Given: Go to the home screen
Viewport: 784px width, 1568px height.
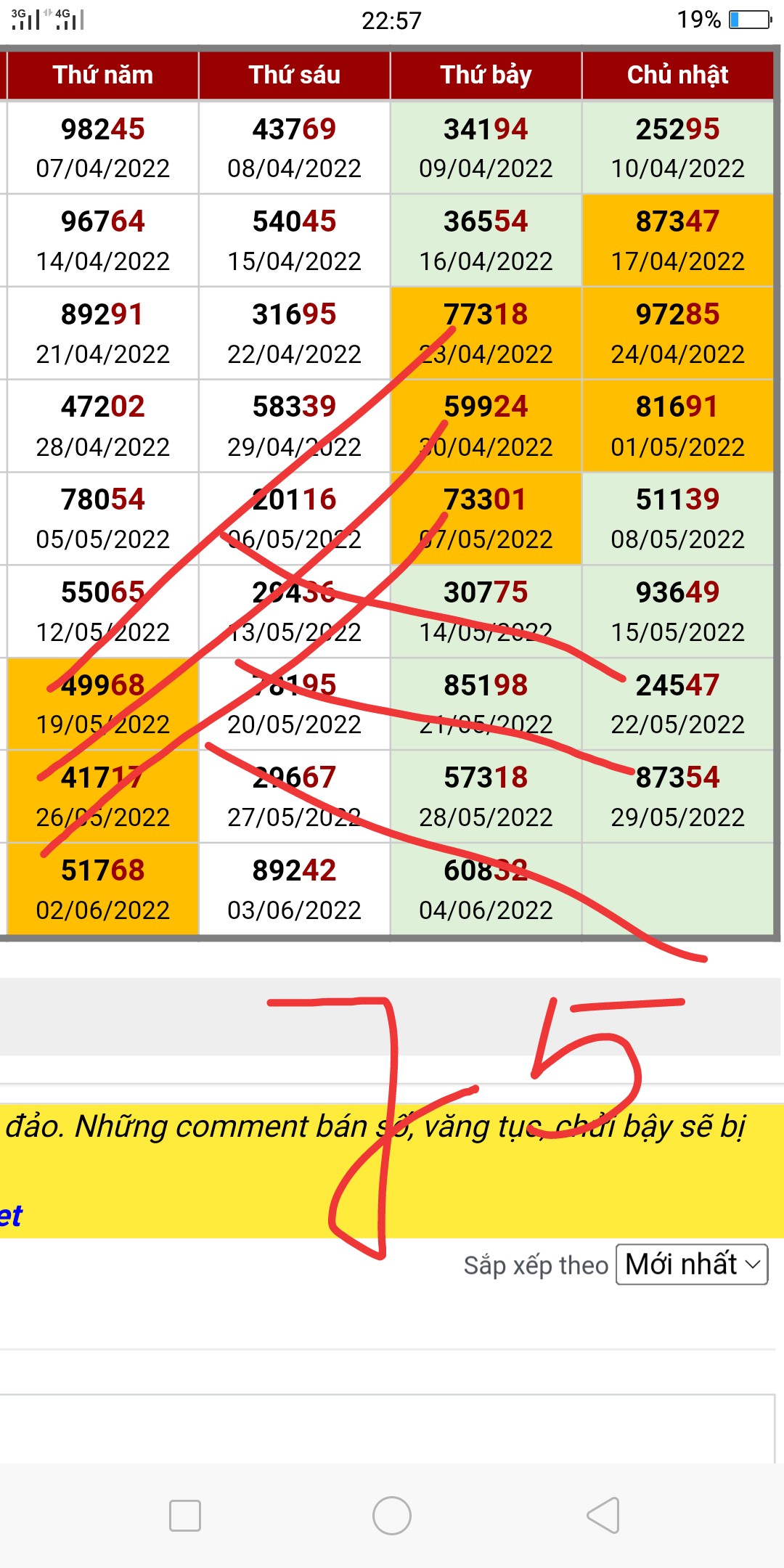Looking at the screenshot, I should (x=392, y=1516).
